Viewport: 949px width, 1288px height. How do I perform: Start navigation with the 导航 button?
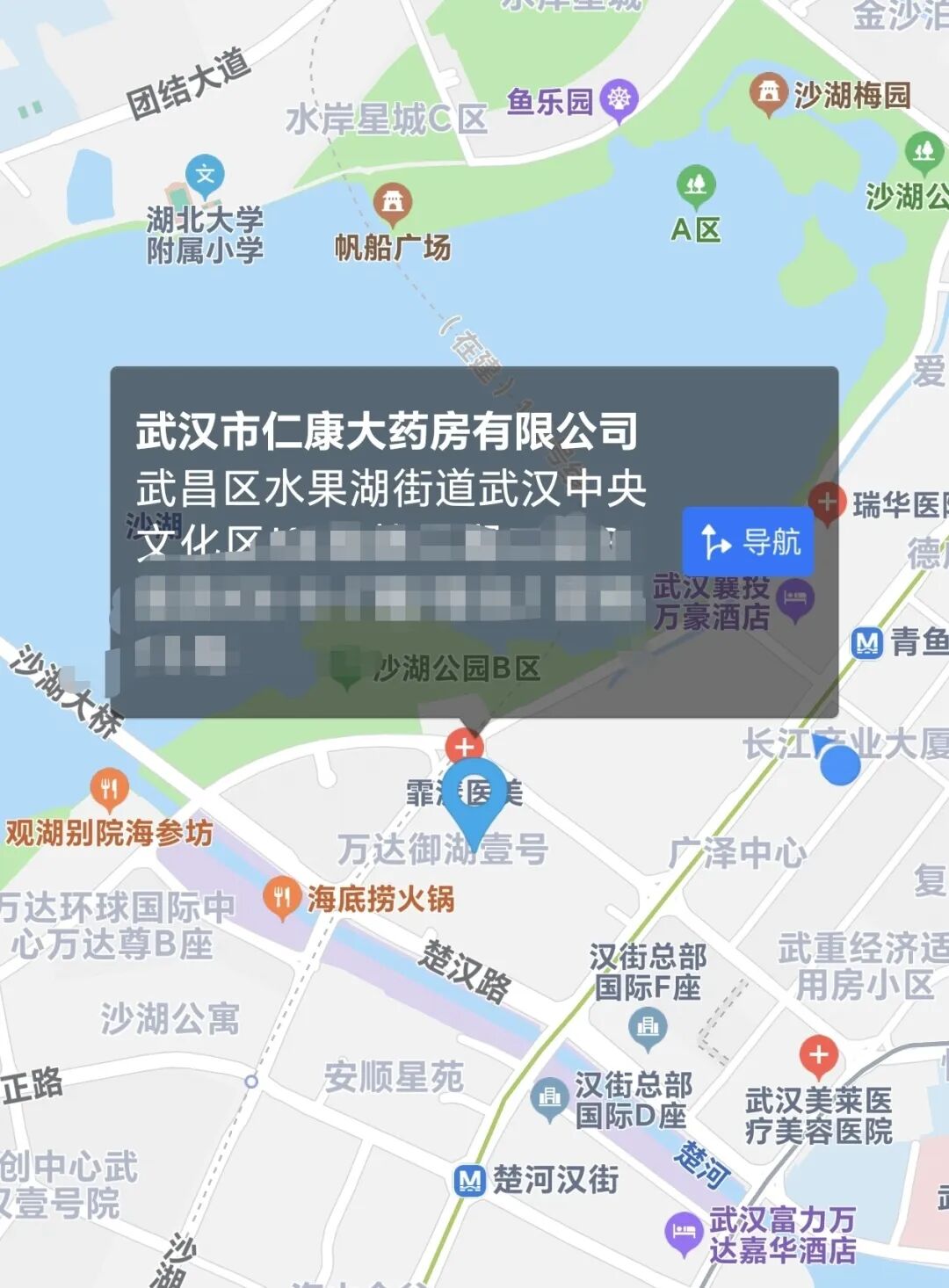(748, 541)
